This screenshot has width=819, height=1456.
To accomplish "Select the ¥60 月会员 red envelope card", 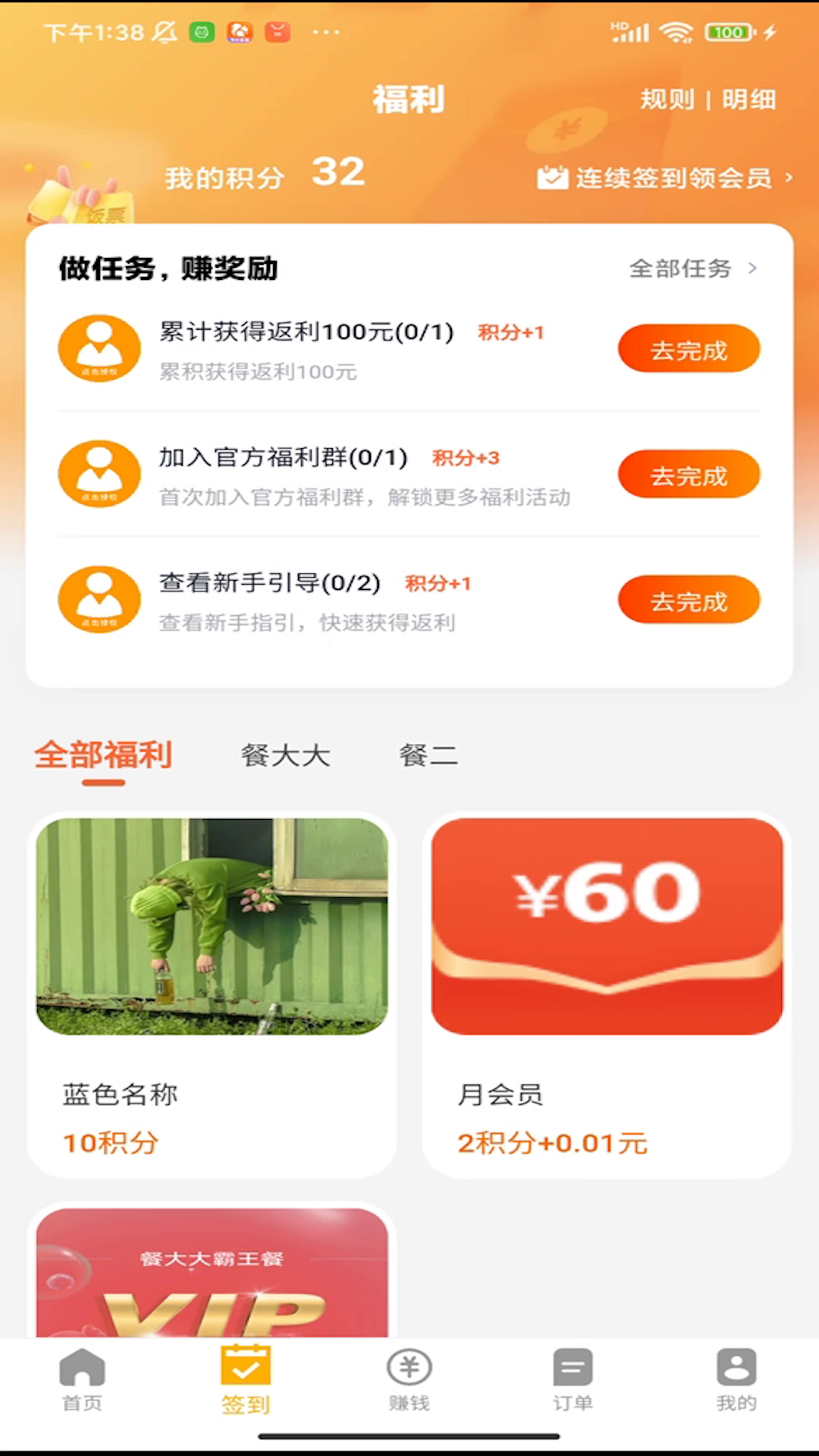I will (x=605, y=927).
